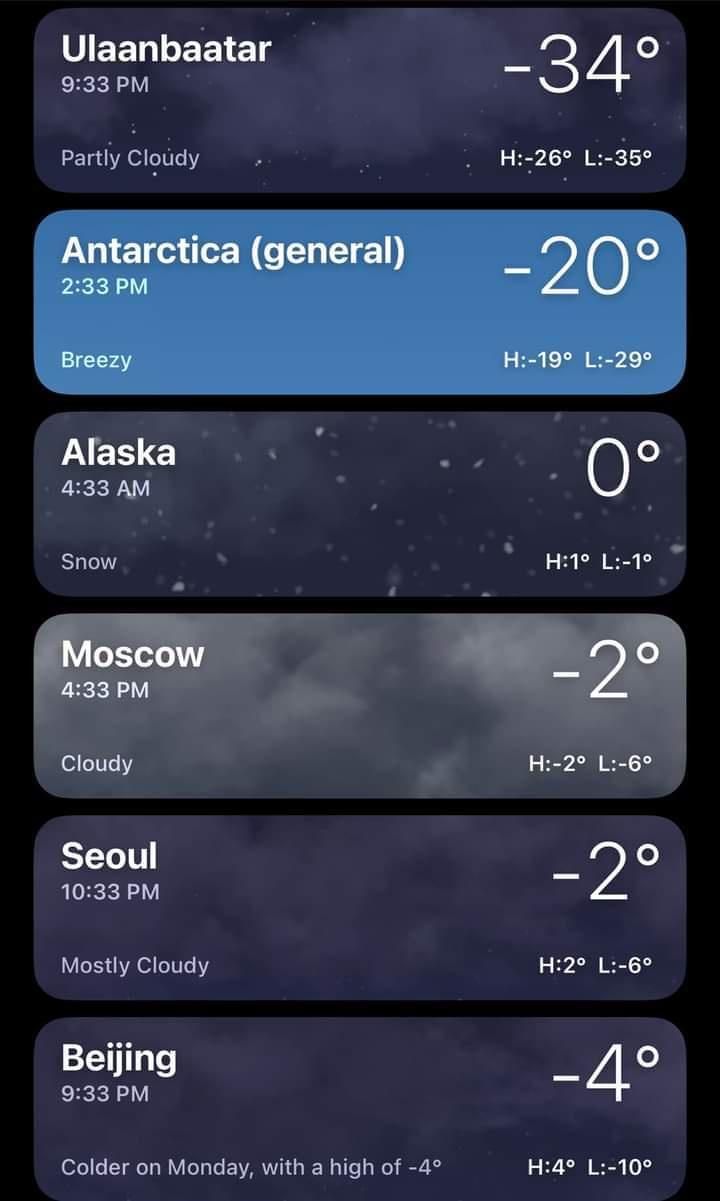The image size is (720, 1201).
Task: Open Alaska weather details
Action: pos(360,504)
